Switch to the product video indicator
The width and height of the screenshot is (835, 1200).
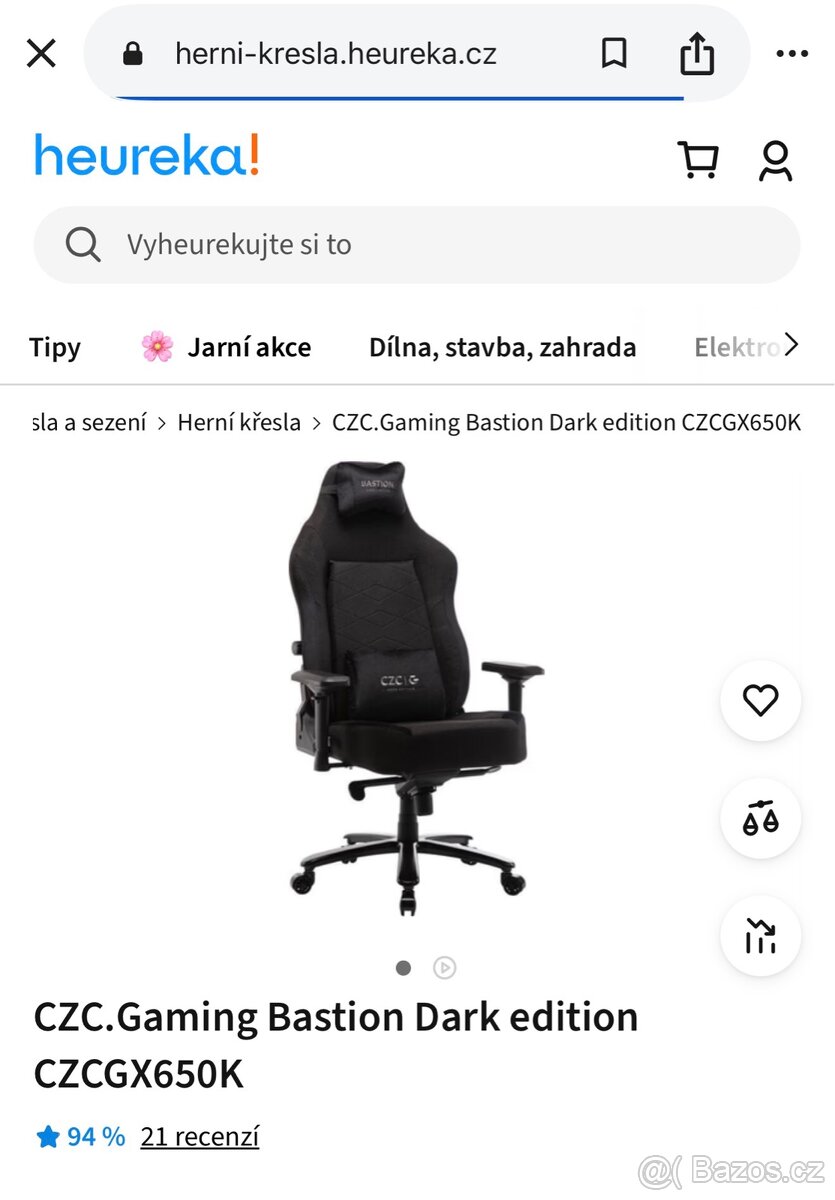pos(444,967)
